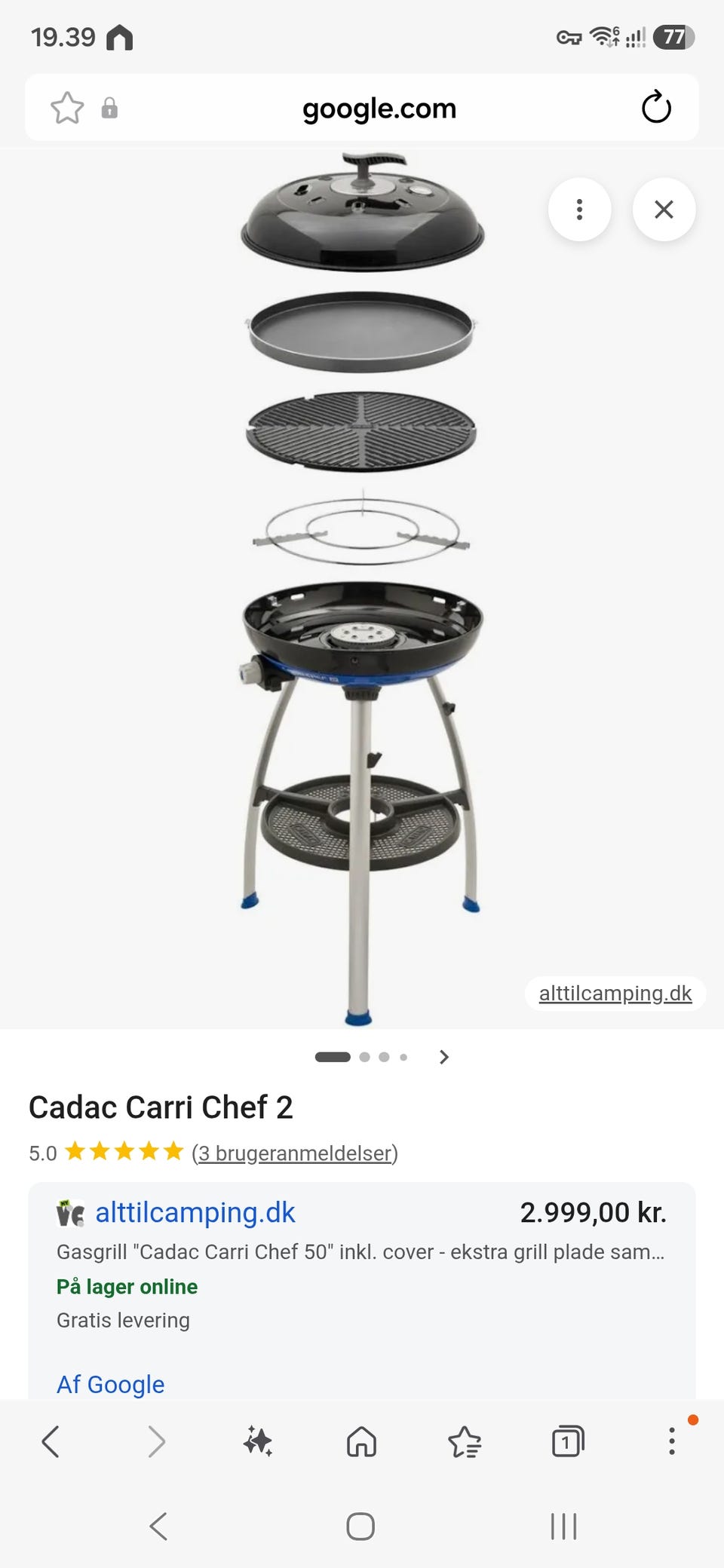Viewport: 724px width, 1568px height.
Task: Open recent apps from the system bar
Action: click(563, 1526)
